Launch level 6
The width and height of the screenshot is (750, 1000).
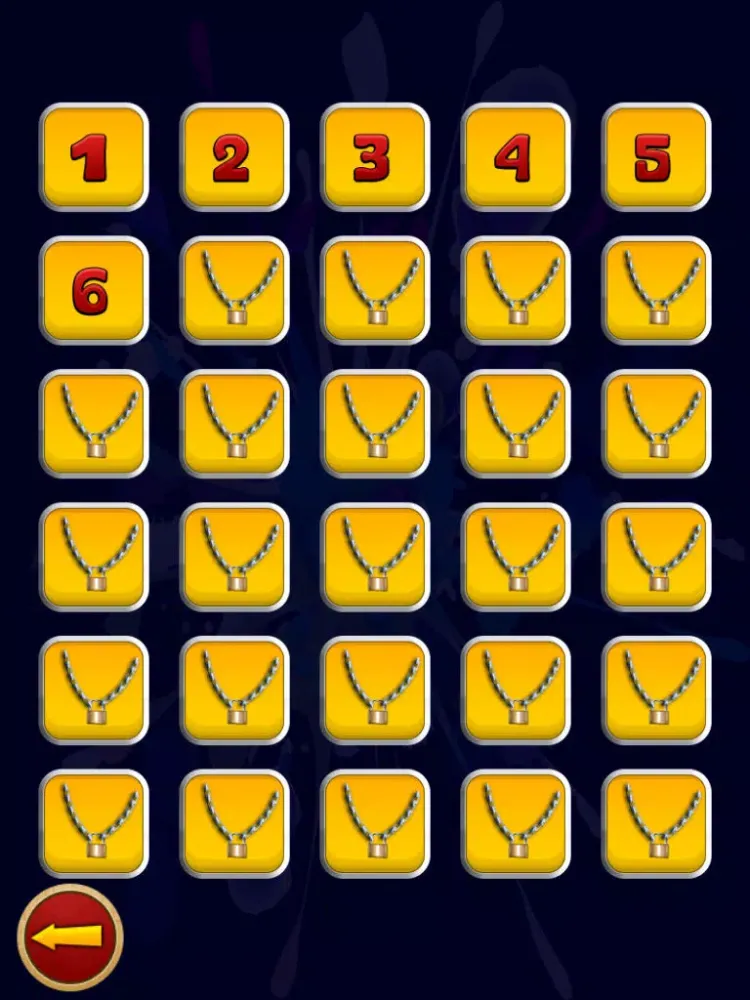click(x=94, y=291)
